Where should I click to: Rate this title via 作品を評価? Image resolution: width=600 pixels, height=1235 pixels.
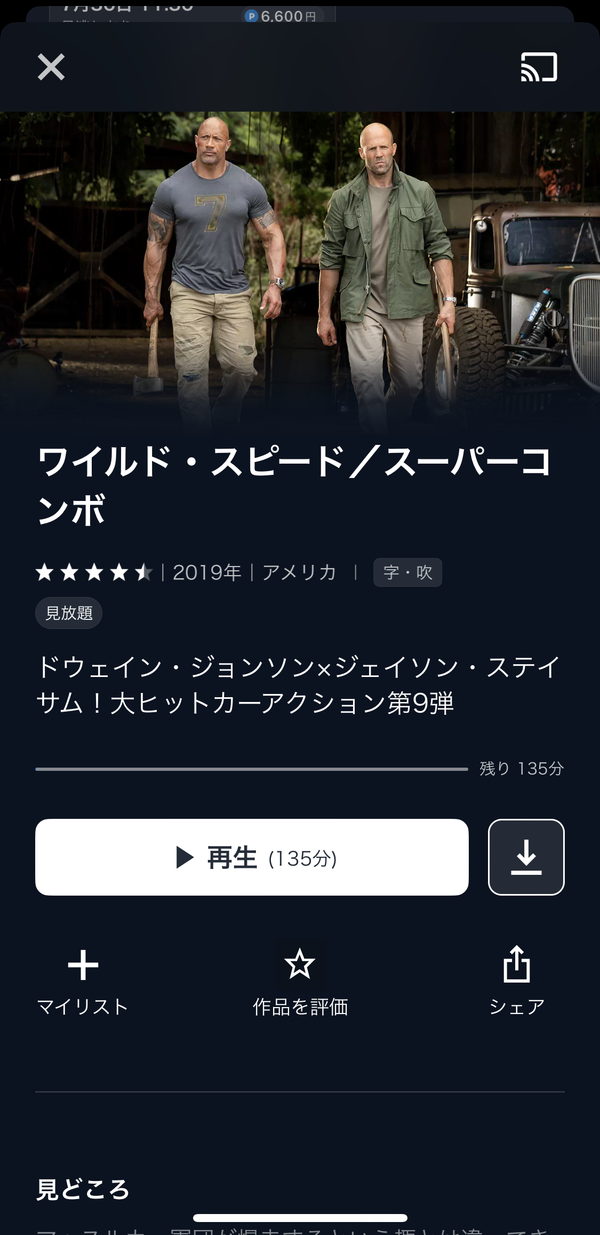pos(300,983)
